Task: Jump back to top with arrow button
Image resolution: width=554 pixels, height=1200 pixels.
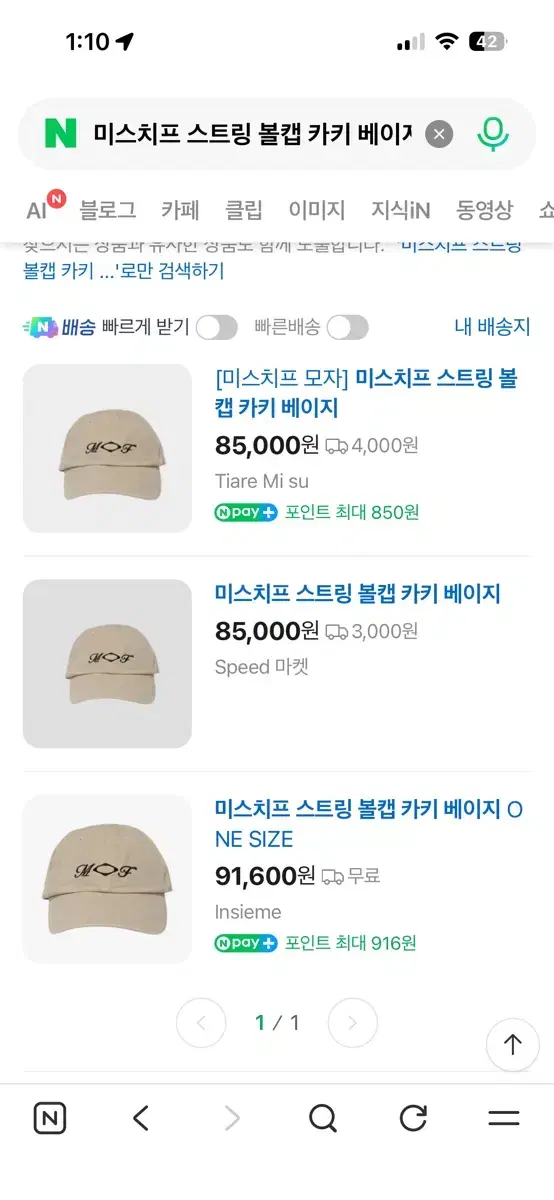Action: 513,1045
